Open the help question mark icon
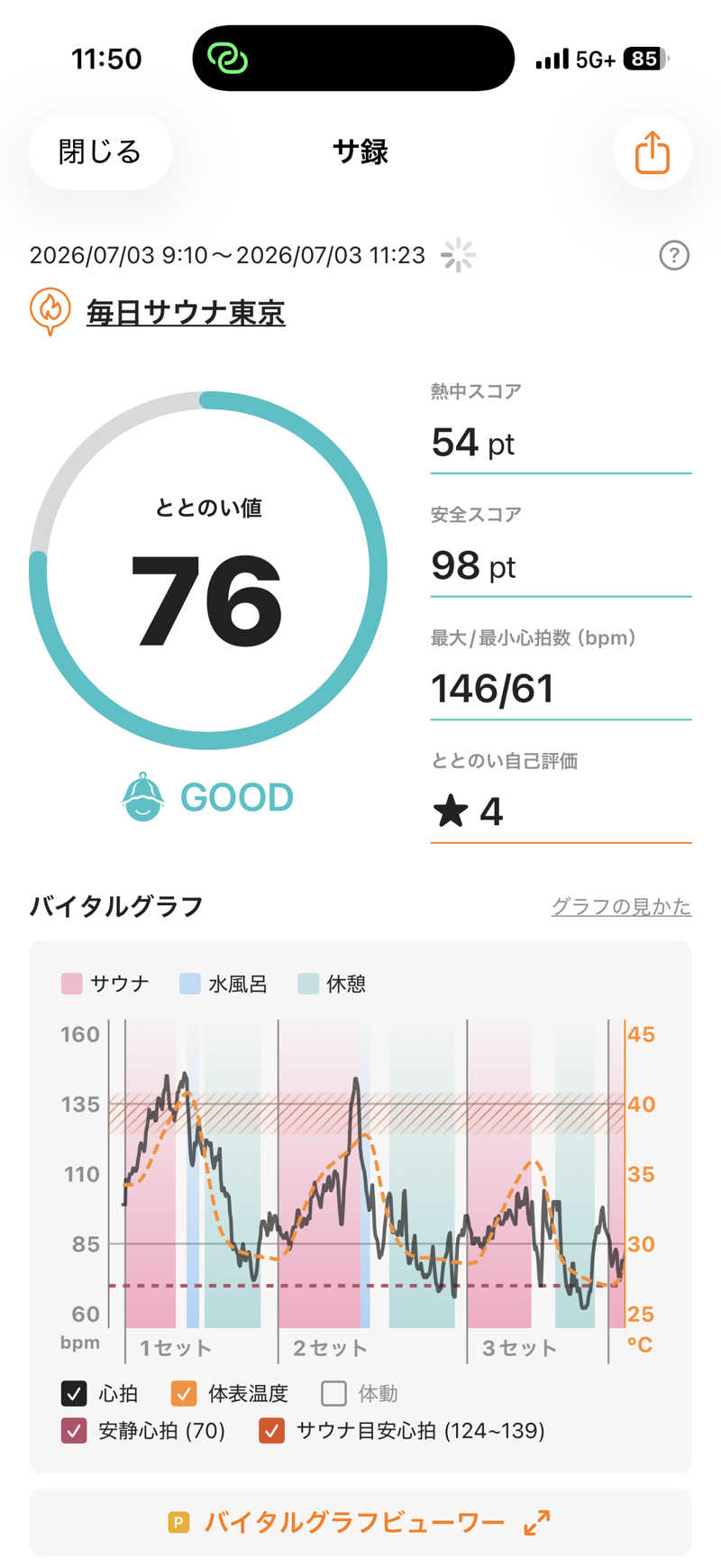The image size is (721, 1568). (x=674, y=255)
